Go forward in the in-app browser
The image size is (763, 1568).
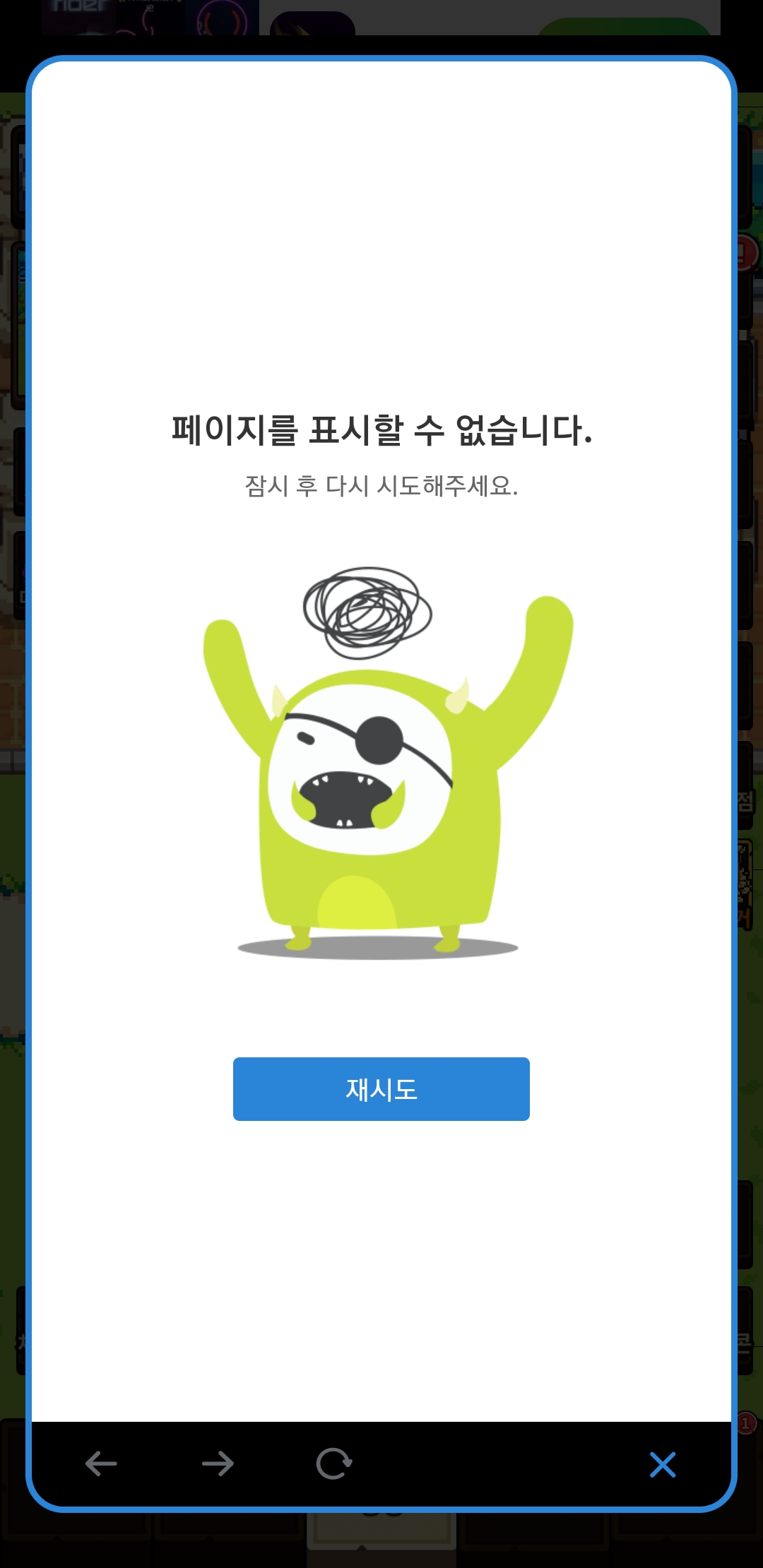(218, 1464)
